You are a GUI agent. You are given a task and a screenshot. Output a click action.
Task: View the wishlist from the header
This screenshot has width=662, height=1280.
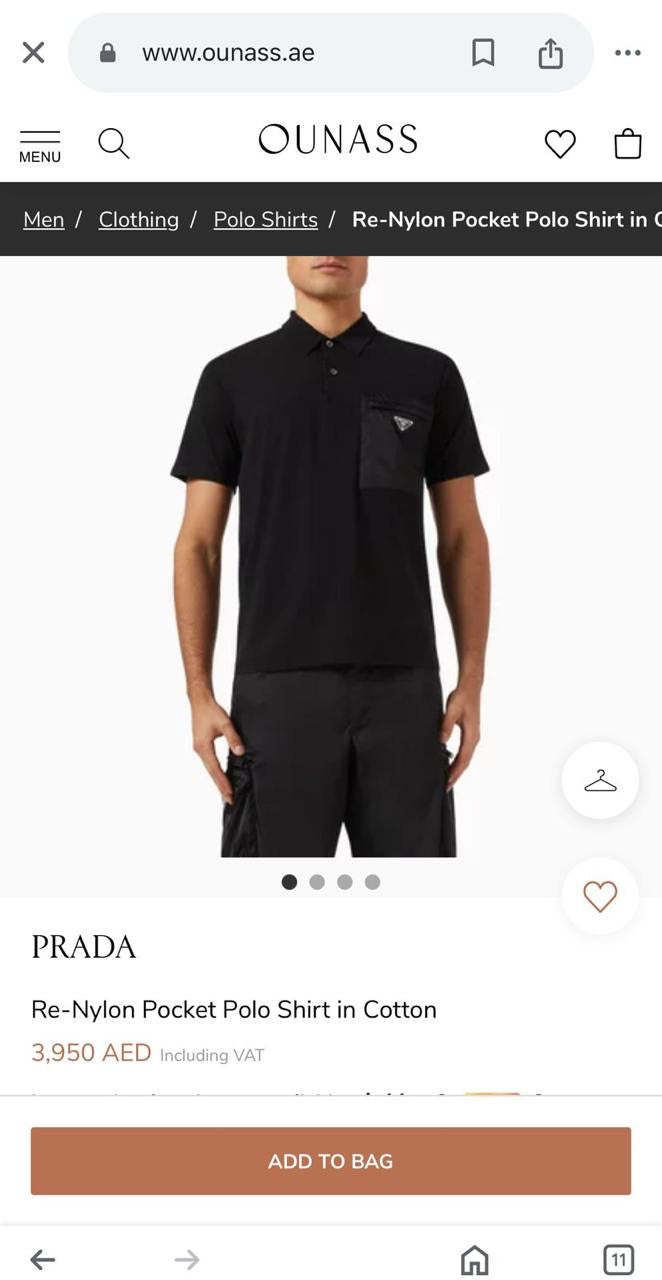click(560, 144)
